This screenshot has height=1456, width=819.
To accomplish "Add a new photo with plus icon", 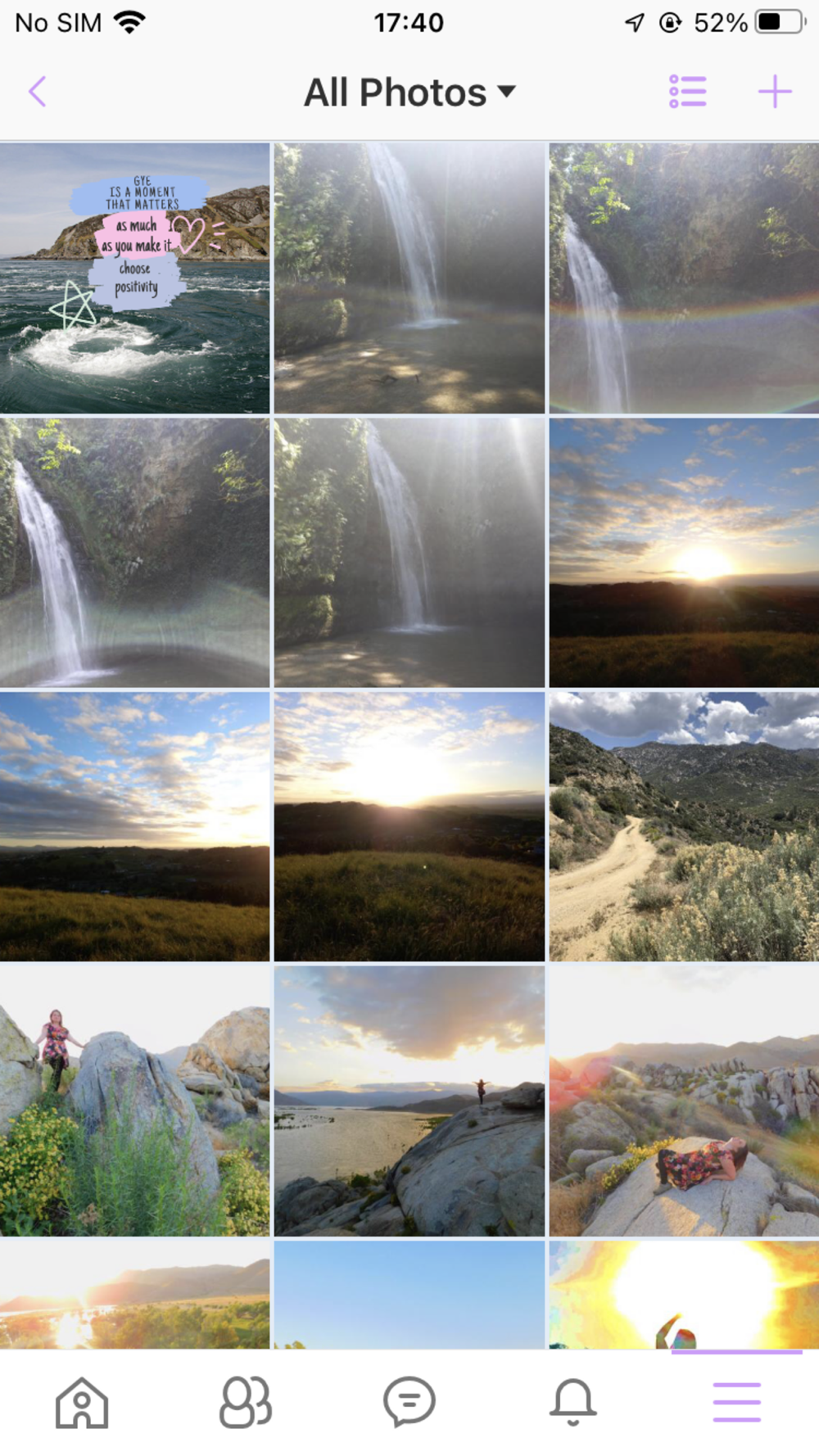I will [x=774, y=92].
